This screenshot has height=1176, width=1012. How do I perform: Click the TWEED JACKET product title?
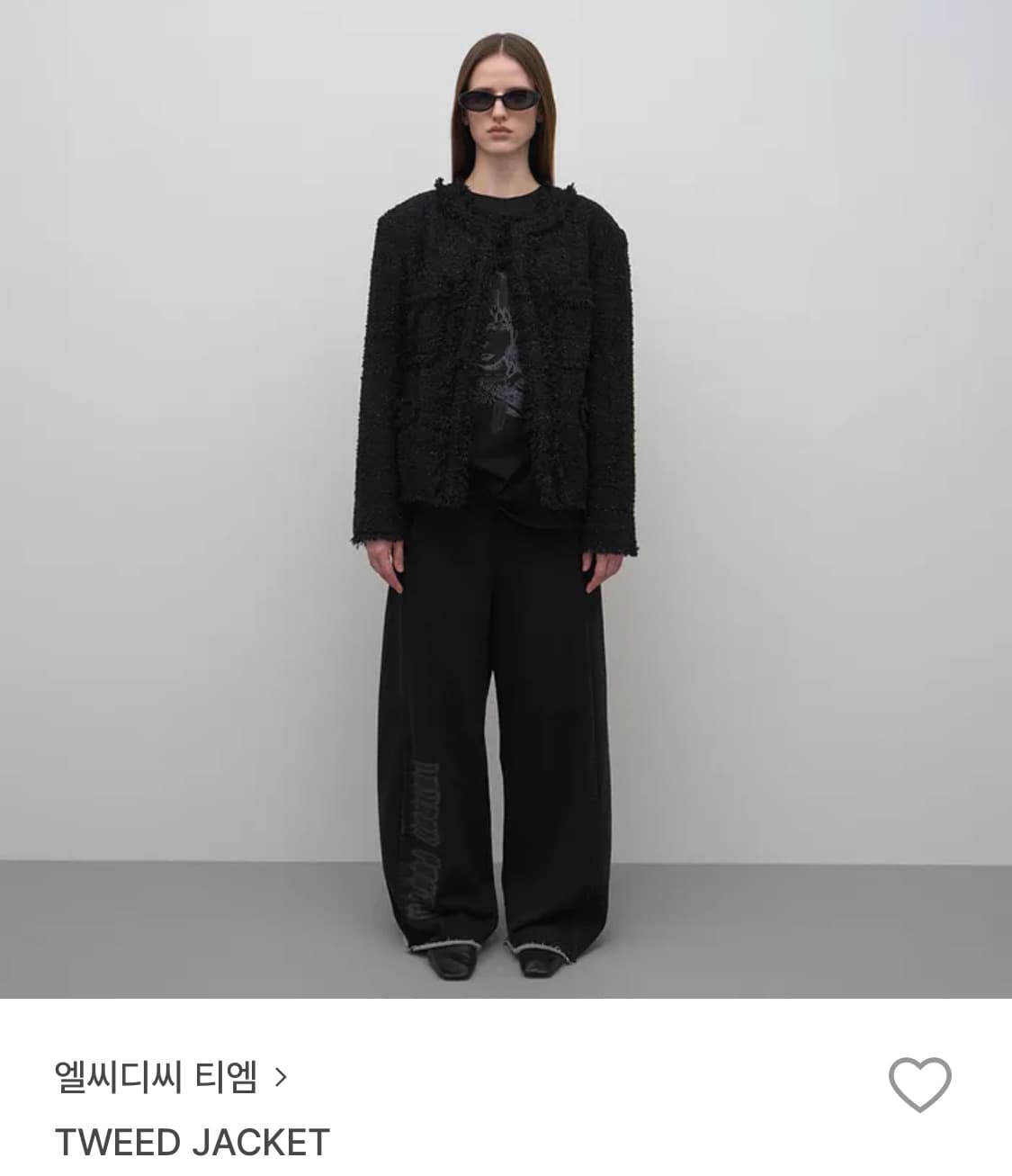pos(192,1142)
